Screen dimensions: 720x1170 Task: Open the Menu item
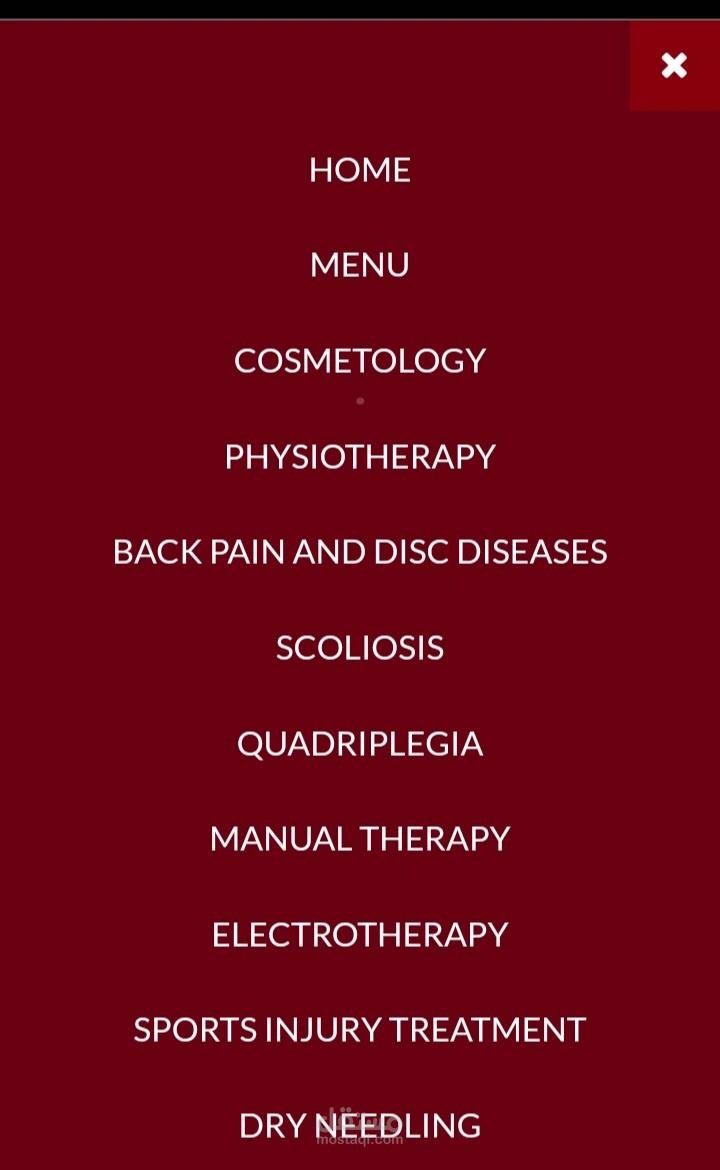pyautogui.click(x=360, y=265)
